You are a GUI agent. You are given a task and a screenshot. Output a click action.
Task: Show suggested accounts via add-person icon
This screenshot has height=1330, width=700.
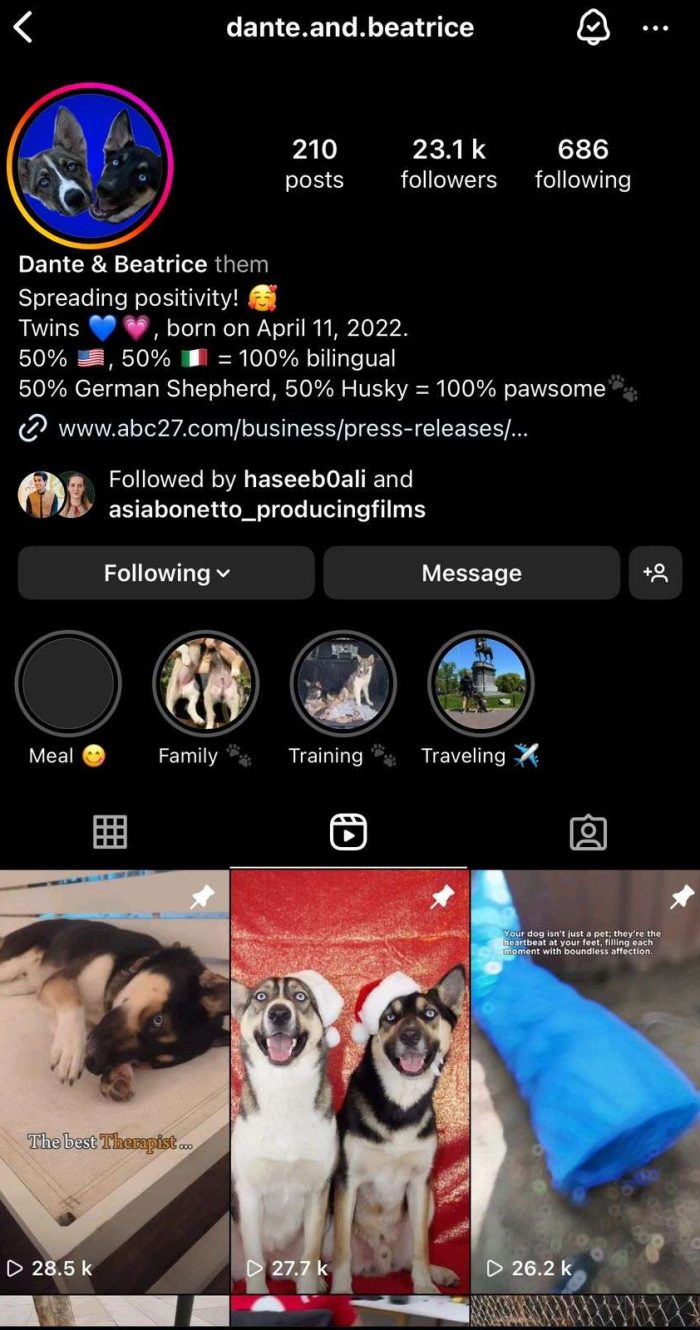pyautogui.click(x=655, y=573)
